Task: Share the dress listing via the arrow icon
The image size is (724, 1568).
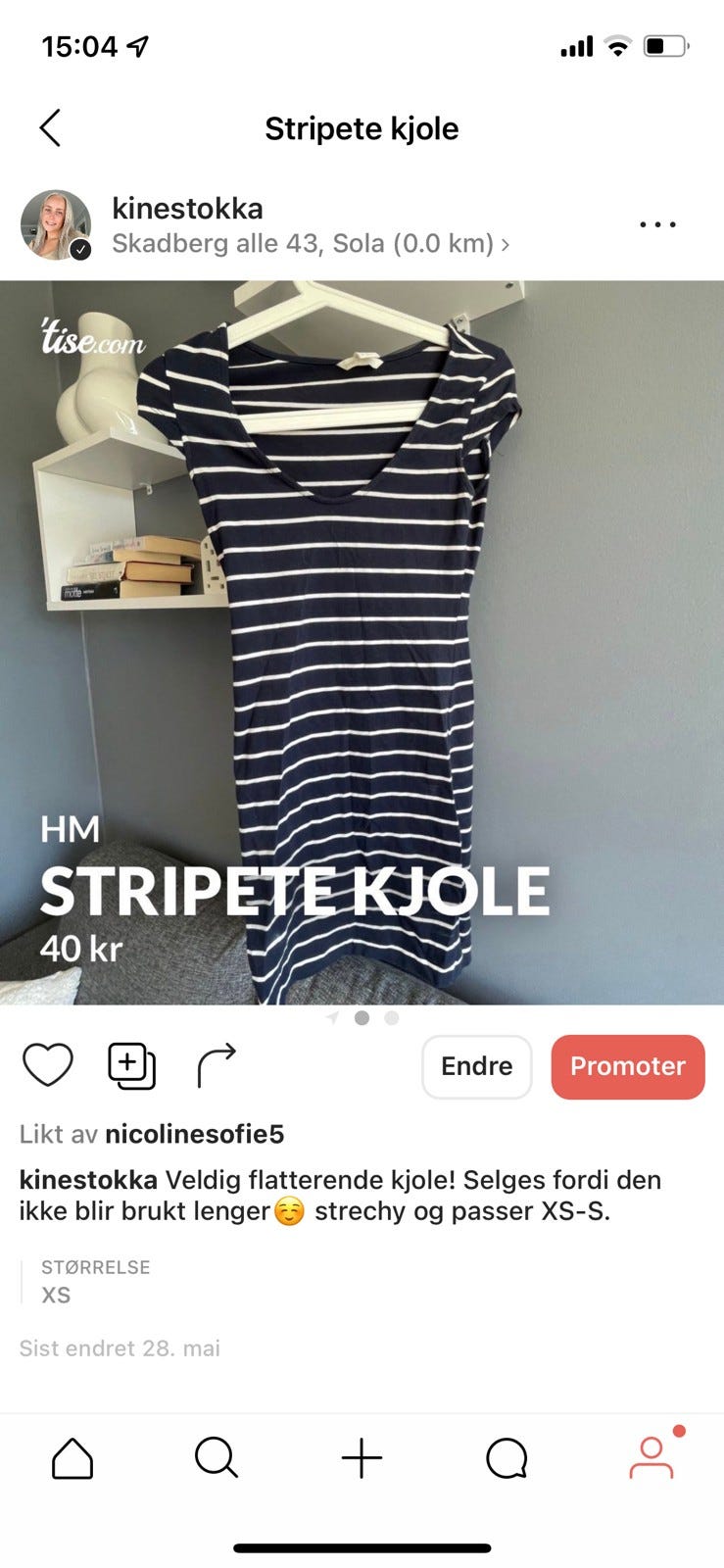Action: click(x=216, y=1063)
